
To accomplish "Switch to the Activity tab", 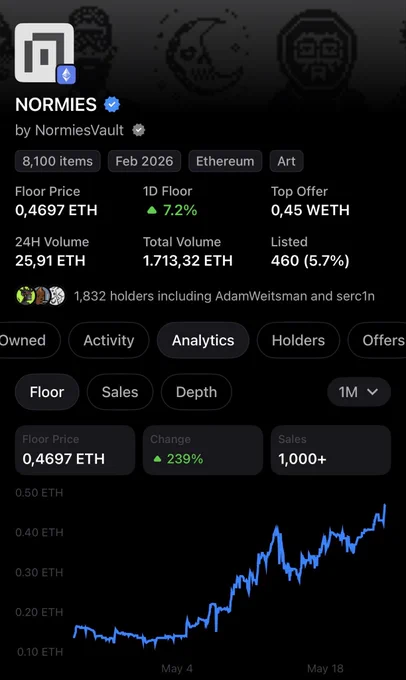I will coord(108,340).
